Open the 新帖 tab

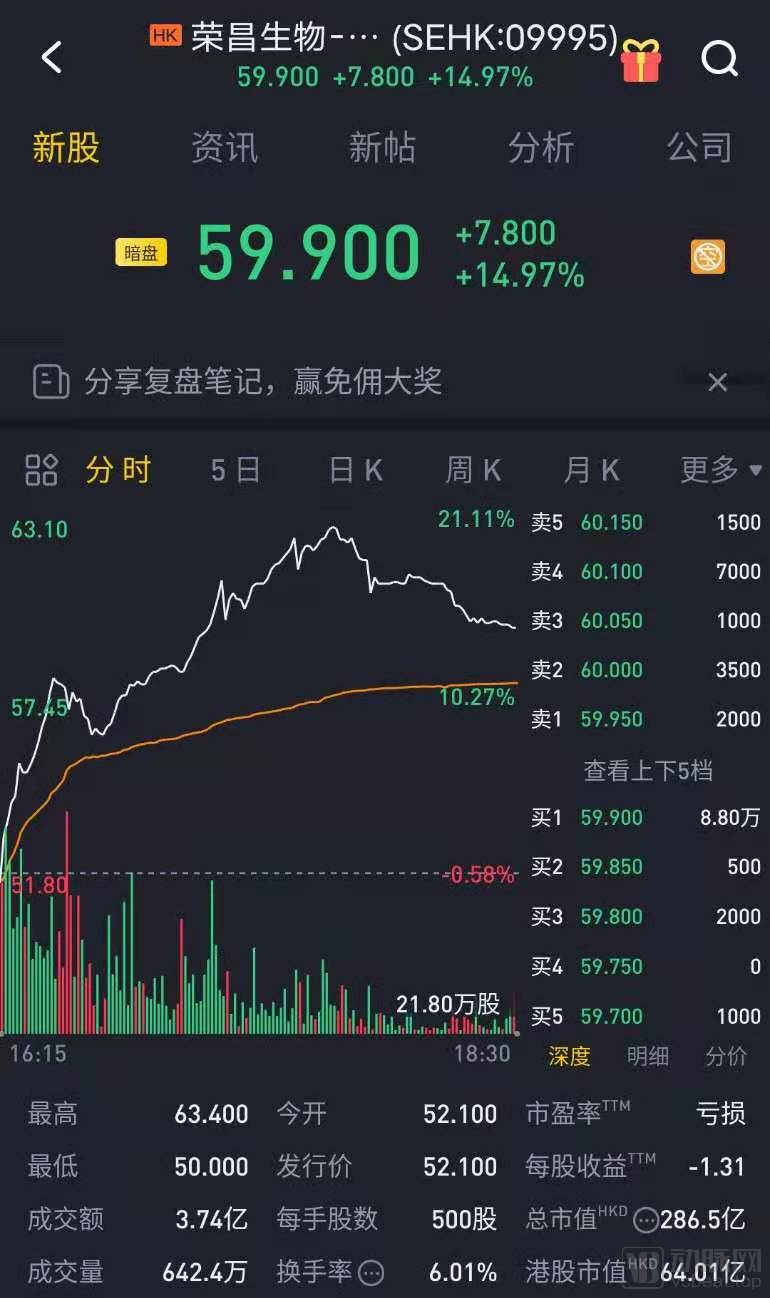tap(382, 148)
